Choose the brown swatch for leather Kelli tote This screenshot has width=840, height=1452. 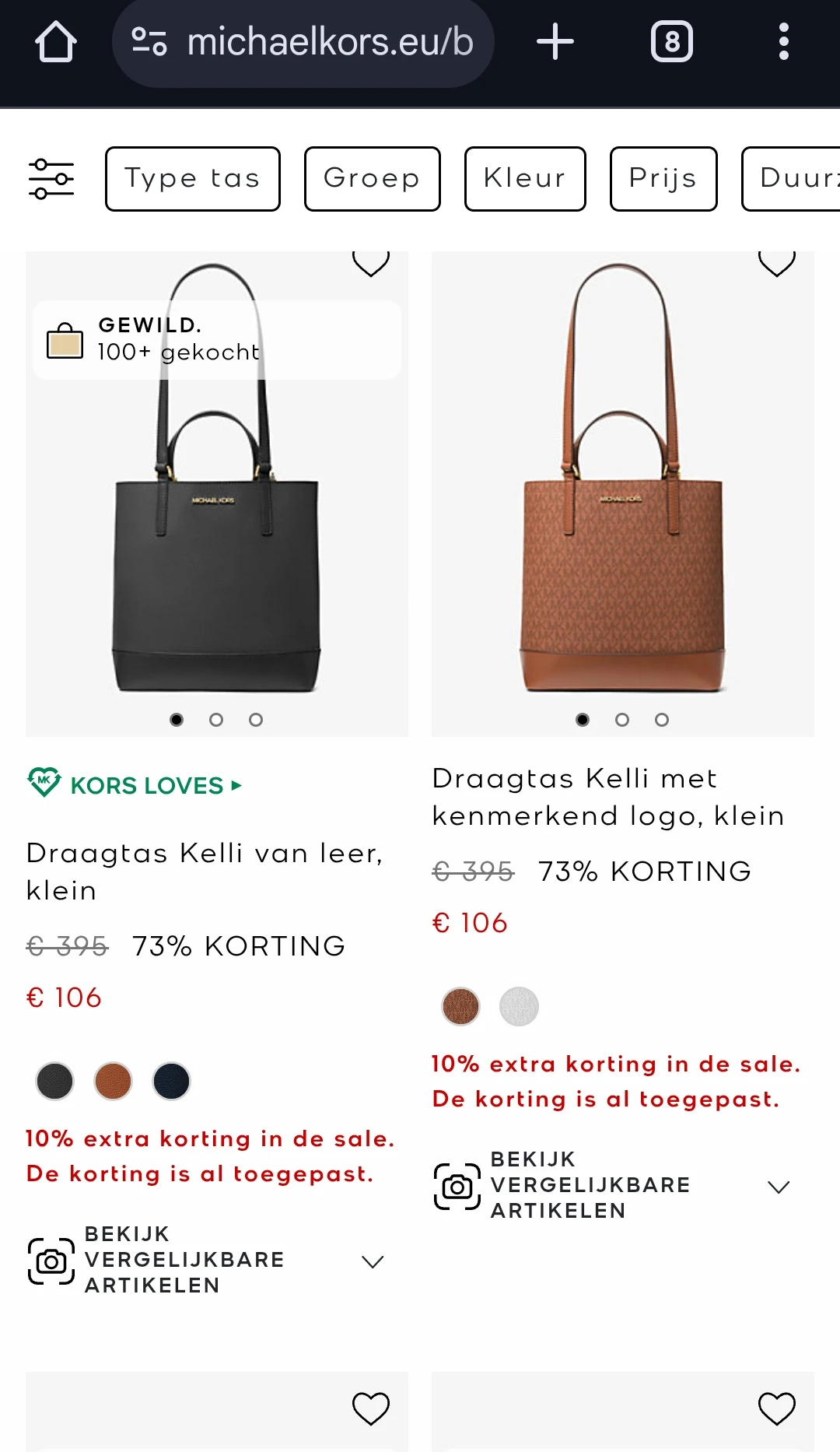click(x=114, y=1082)
